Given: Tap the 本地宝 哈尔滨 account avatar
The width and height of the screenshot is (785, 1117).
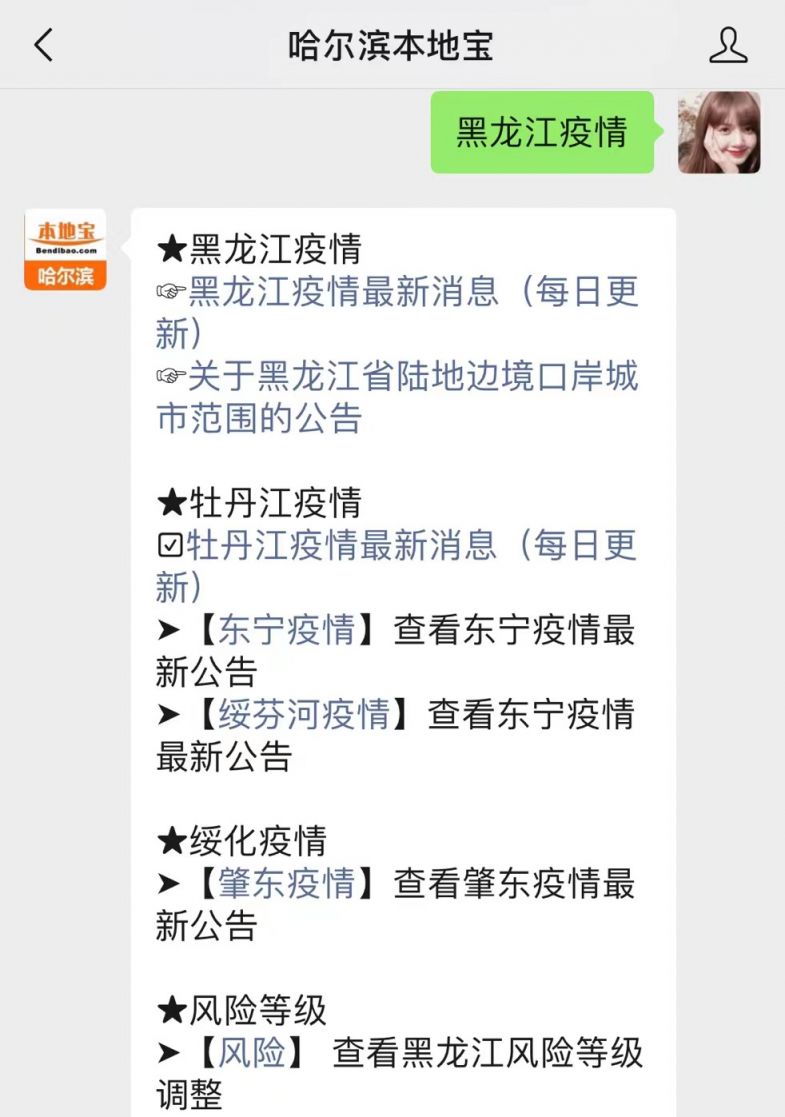Looking at the screenshot, I should point(65,249).
